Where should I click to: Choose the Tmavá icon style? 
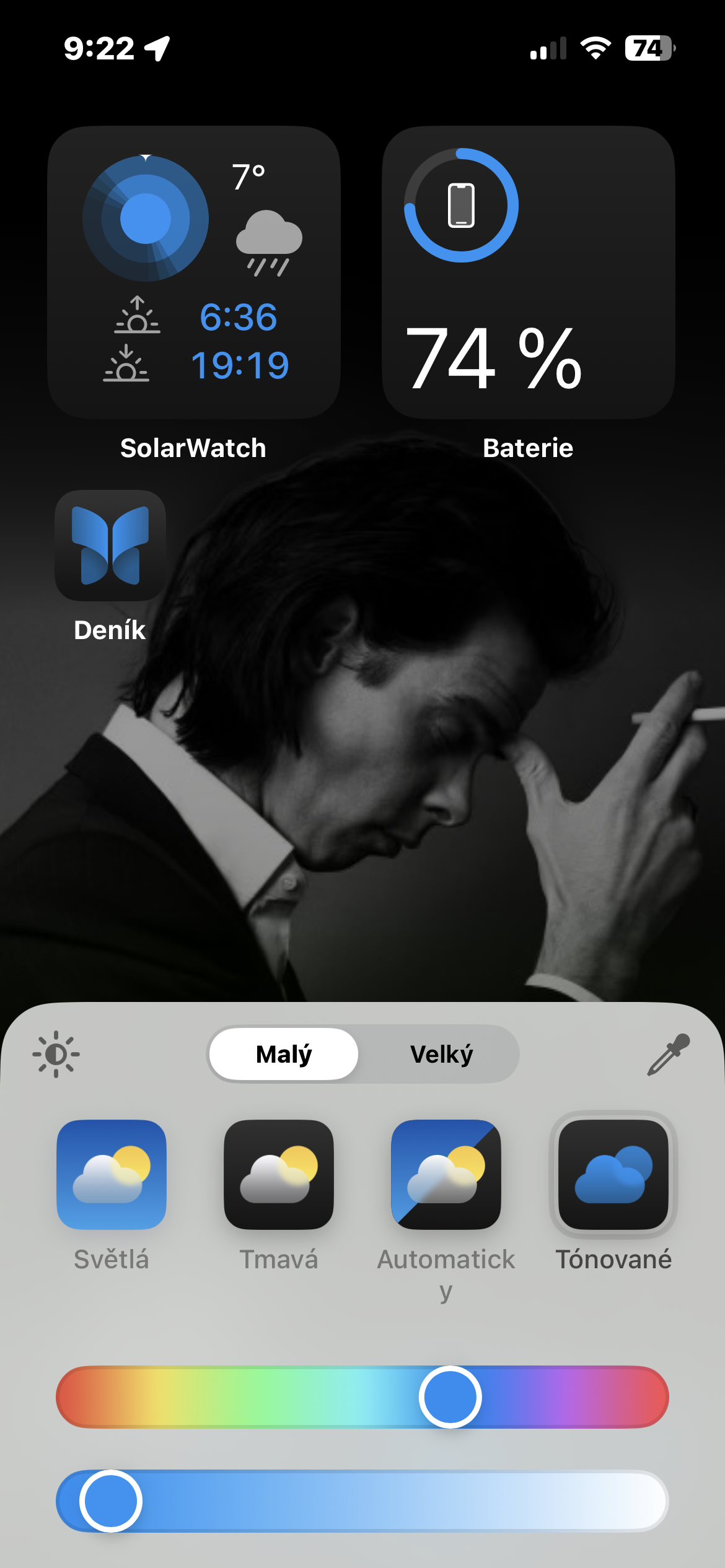tap(279, 1174)
